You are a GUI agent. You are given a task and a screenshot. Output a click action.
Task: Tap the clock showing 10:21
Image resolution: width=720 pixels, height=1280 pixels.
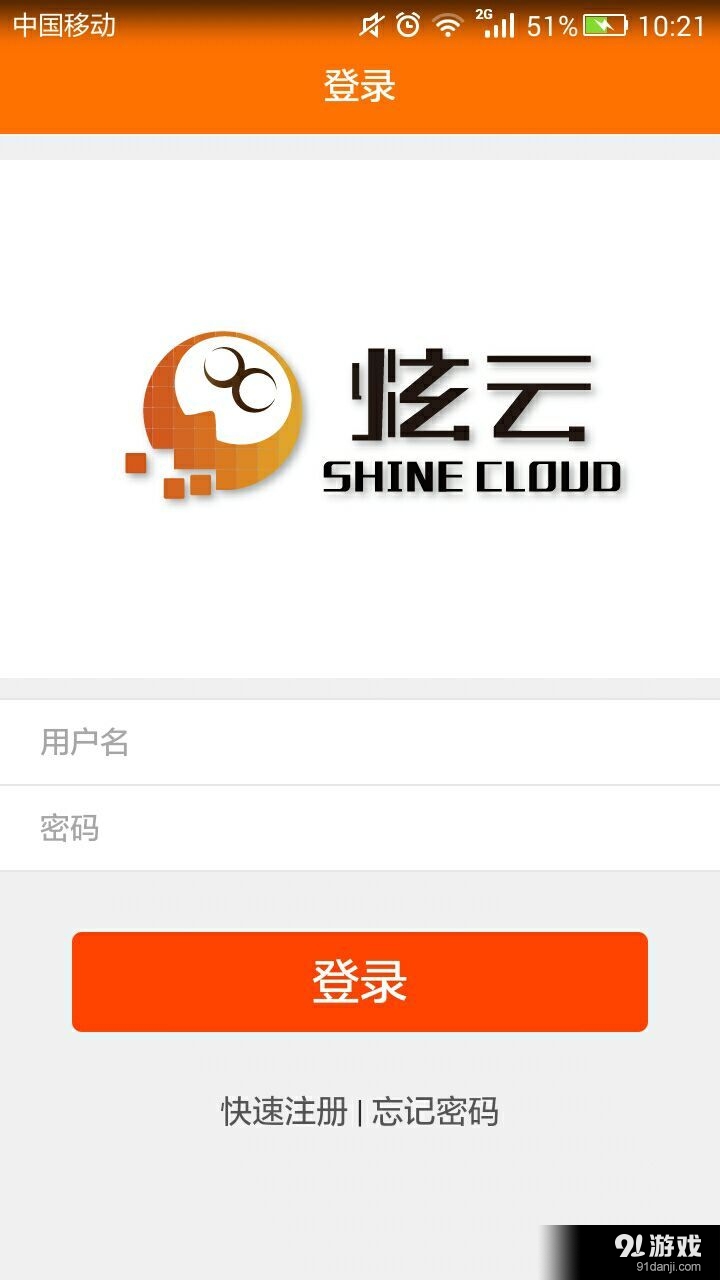pos(672,24)
